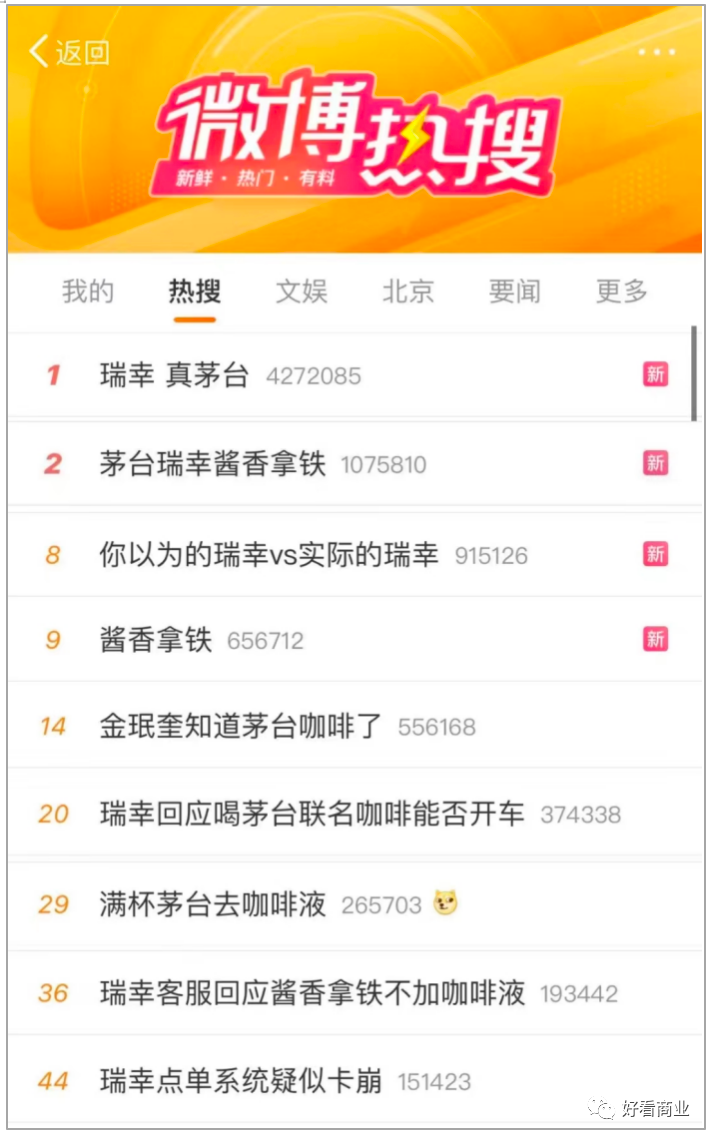Open topic 满杯茅台去咖啡液
The width and height of the screenshot is (712, 1140).
coord(212,904)
